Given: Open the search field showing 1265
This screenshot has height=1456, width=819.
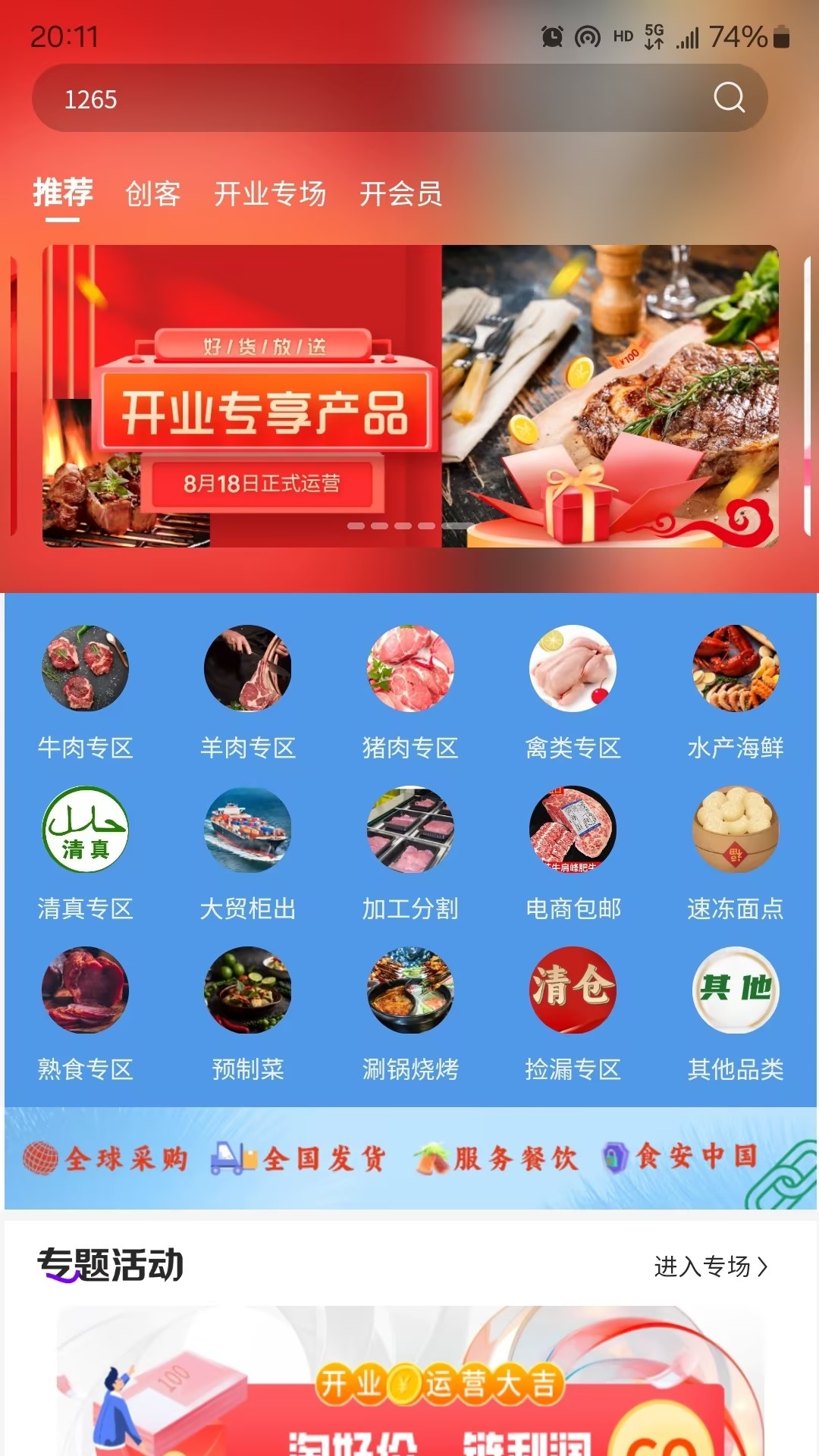Looking at the screenshot, I should coord(364,99).
